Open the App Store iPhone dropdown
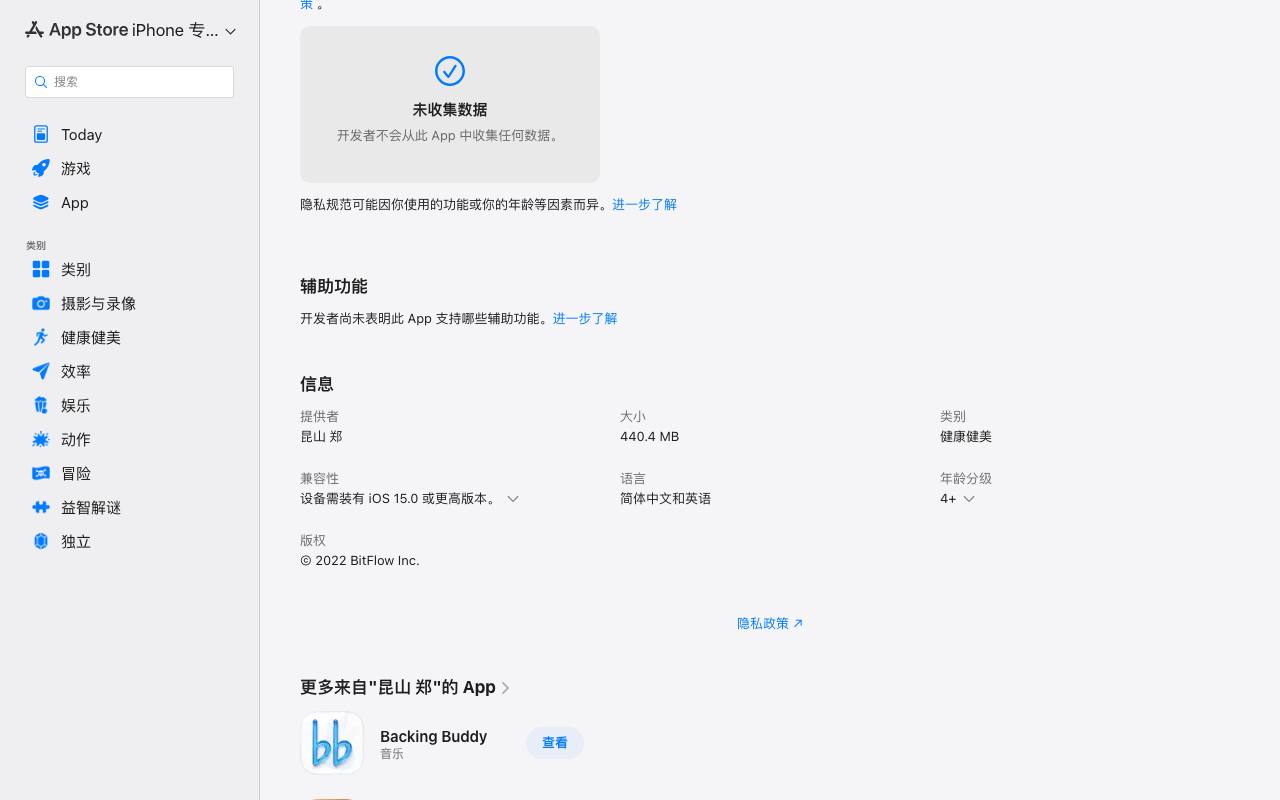The image size is (1280, 800). [x=130, y=30]
